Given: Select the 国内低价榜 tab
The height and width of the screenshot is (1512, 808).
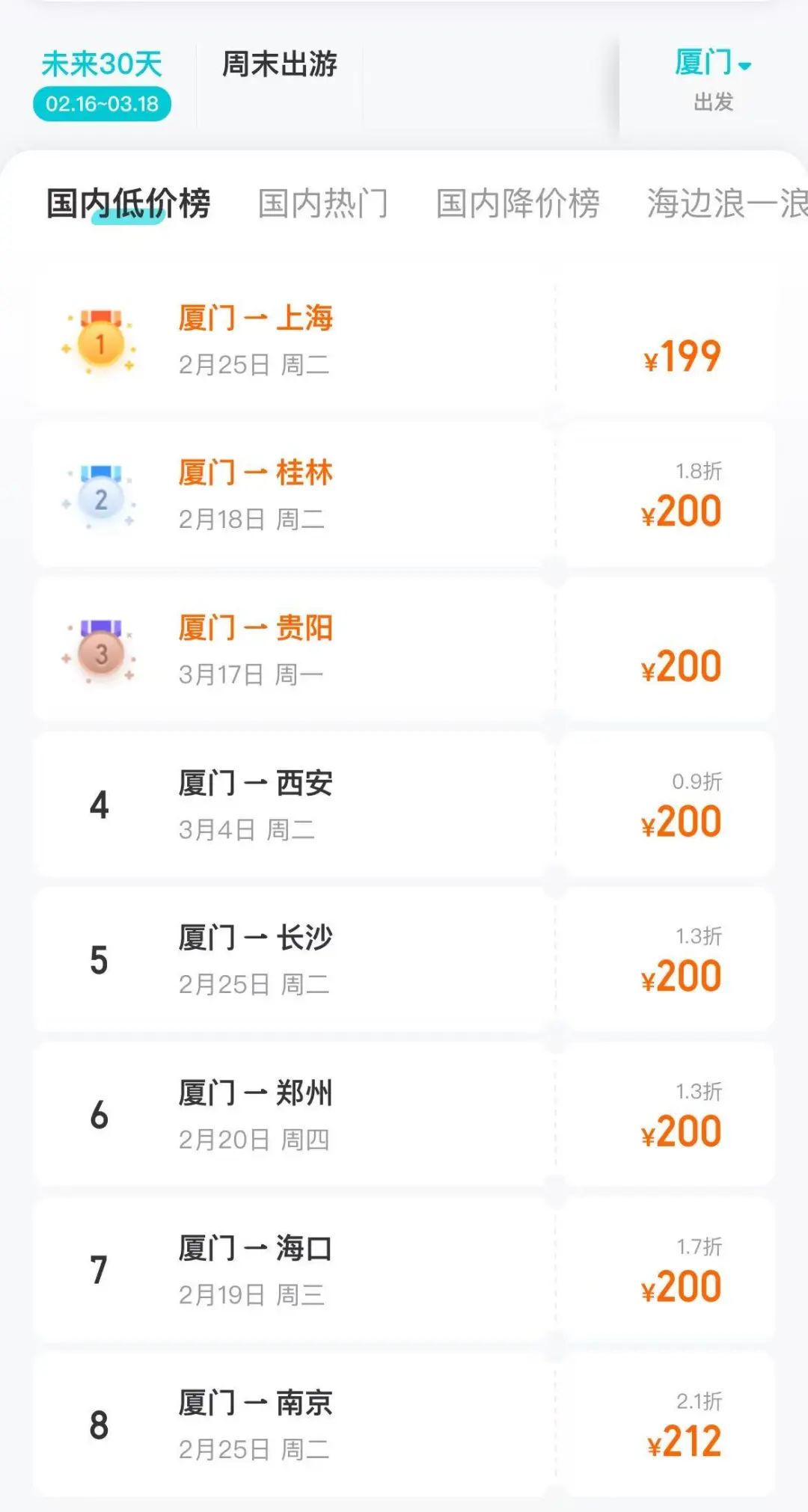Looking at the screenshot, I should point(128,203).
